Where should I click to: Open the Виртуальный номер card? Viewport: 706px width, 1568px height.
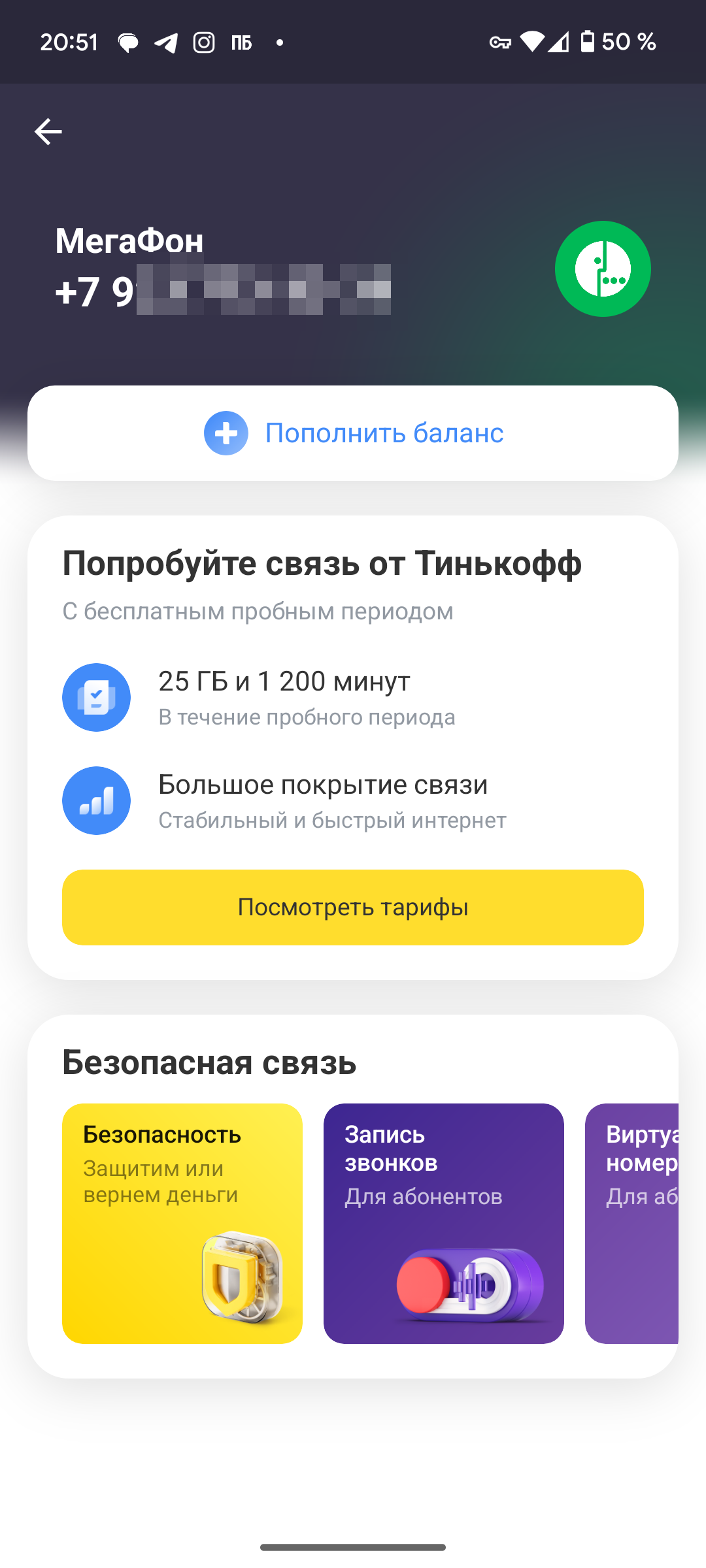coord(632,1223)
